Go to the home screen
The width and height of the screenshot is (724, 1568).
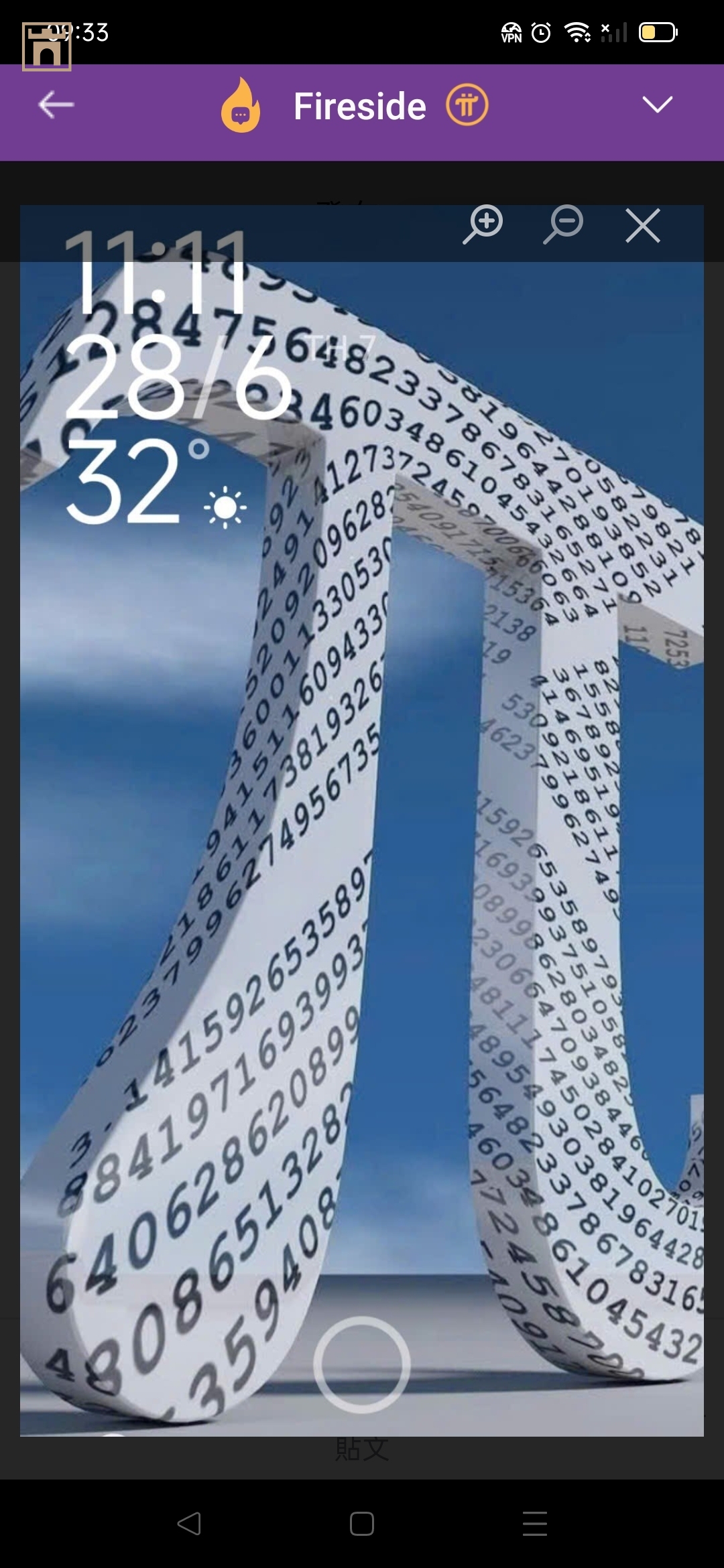click(362, 1523)
